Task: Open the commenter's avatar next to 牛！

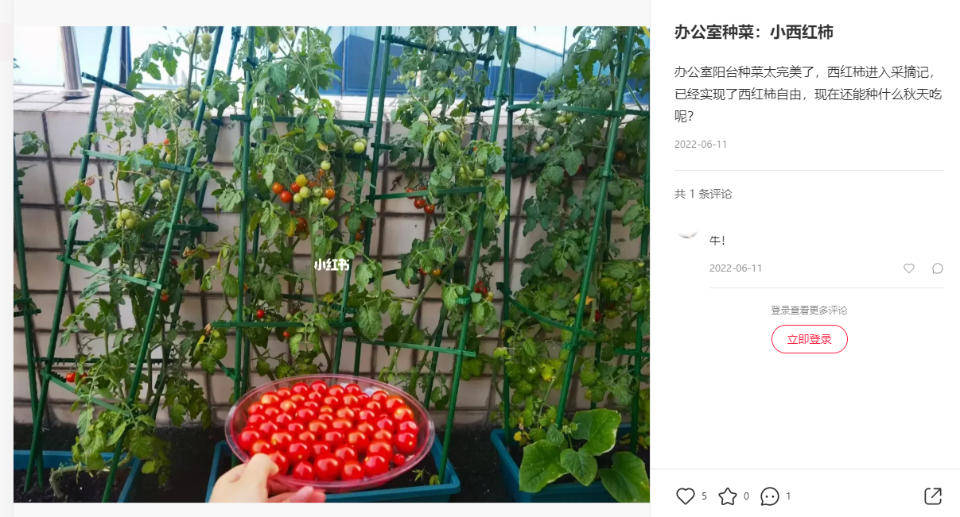Action: pos(687,232)
